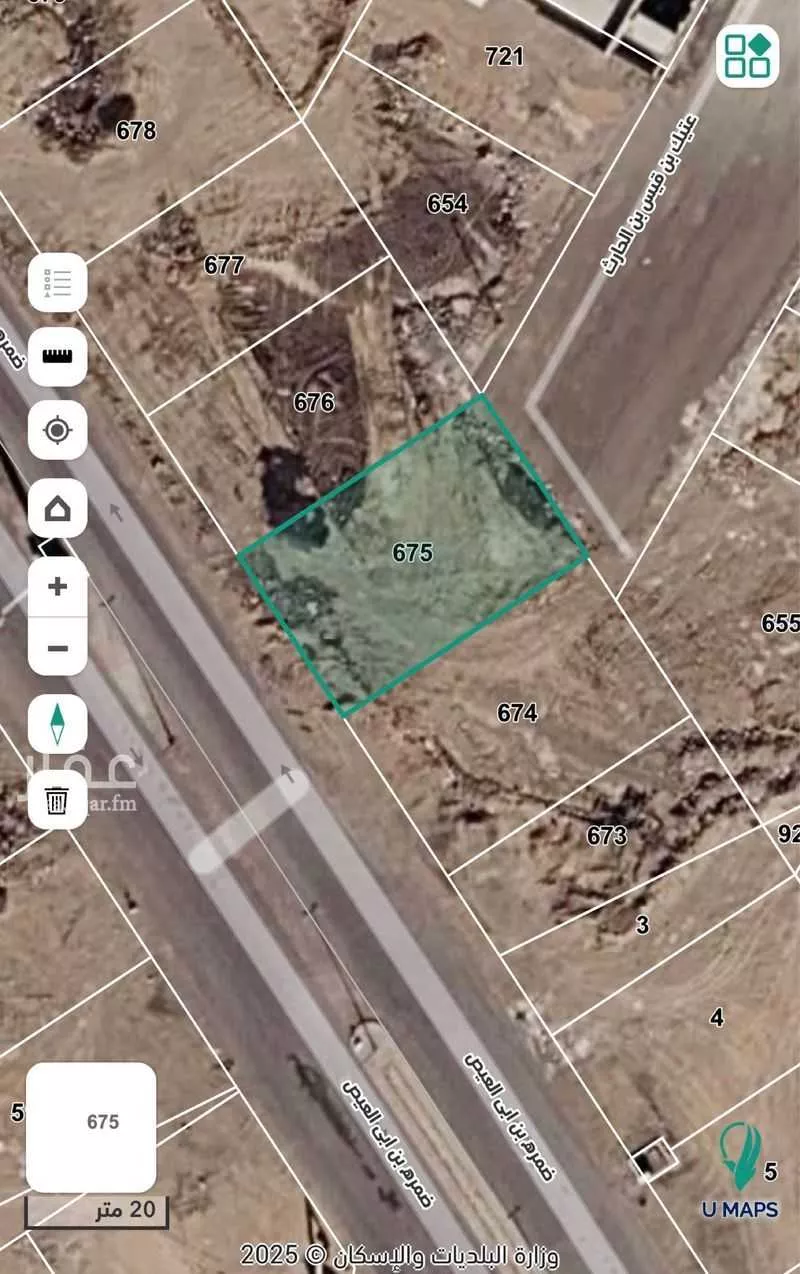This screenshot has height=1274, width=800.
Task: Select parcel 676 on the map
Action: [x=315, y=403]
